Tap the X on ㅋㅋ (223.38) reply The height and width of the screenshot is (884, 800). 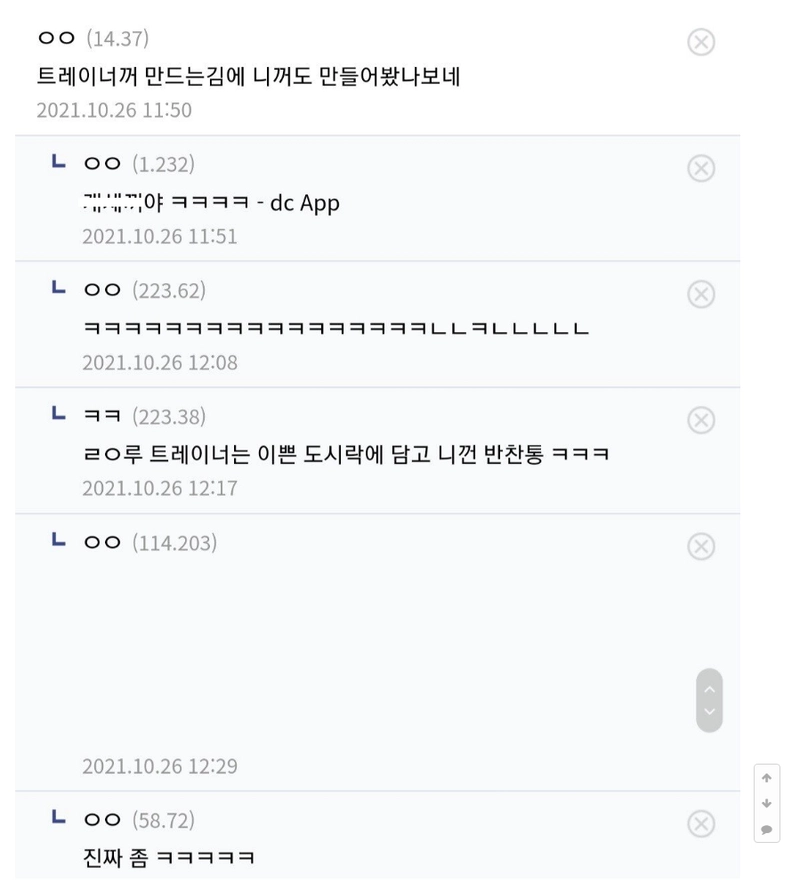click(x=701, y=420)
